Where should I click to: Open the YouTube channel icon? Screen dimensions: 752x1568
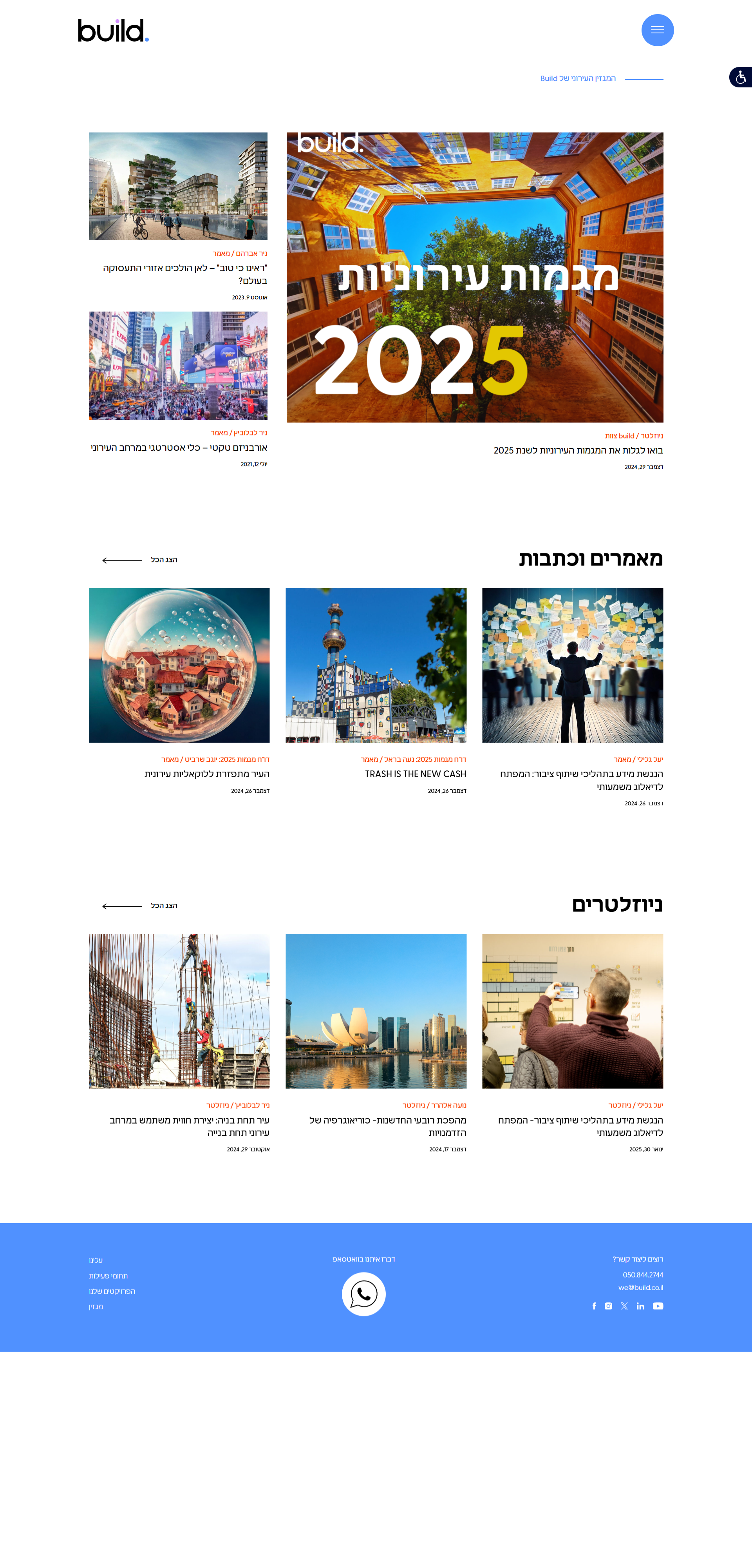(x=658, y=1306)
